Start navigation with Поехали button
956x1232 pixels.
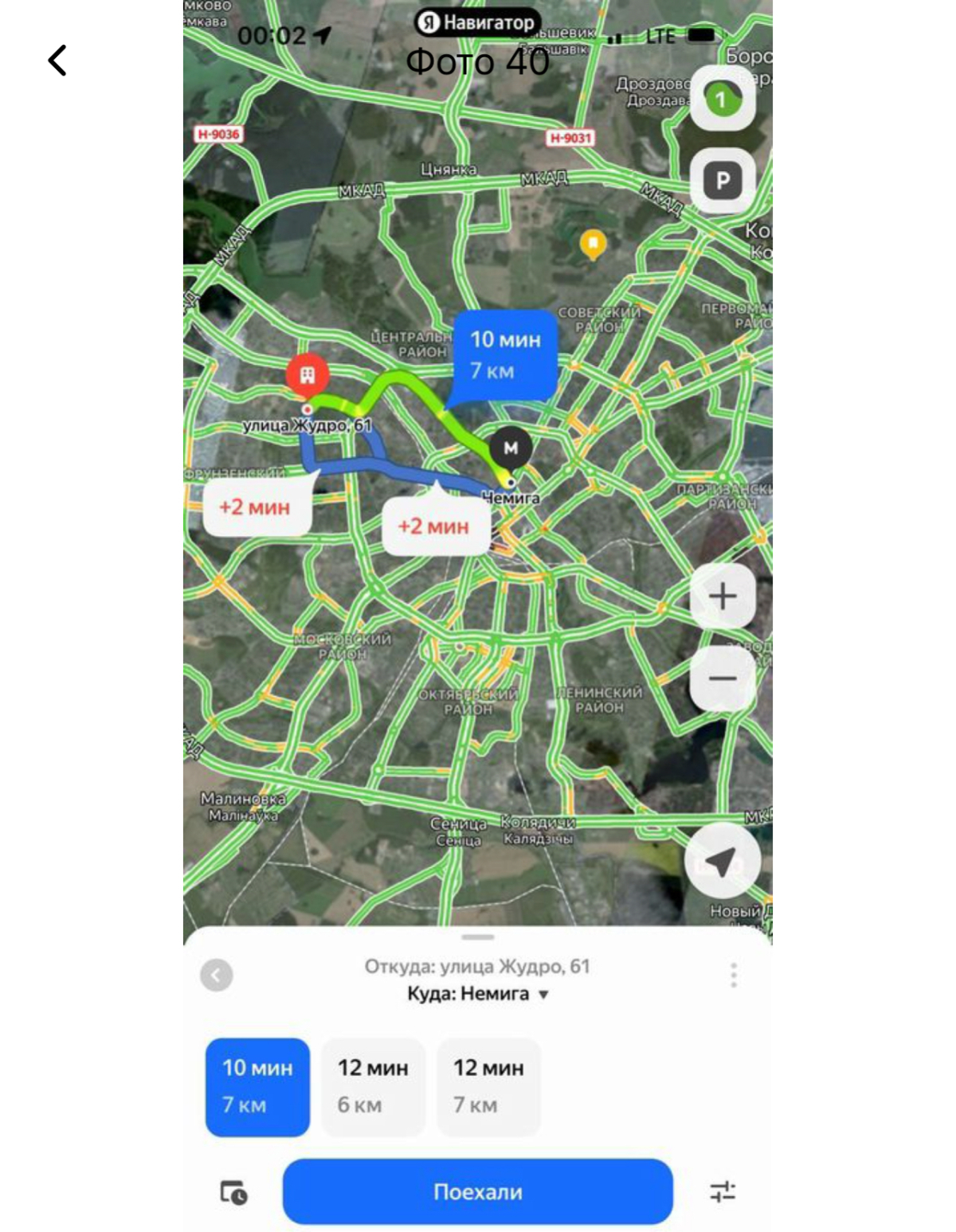pyautogui.click(x=477, y=1191)
